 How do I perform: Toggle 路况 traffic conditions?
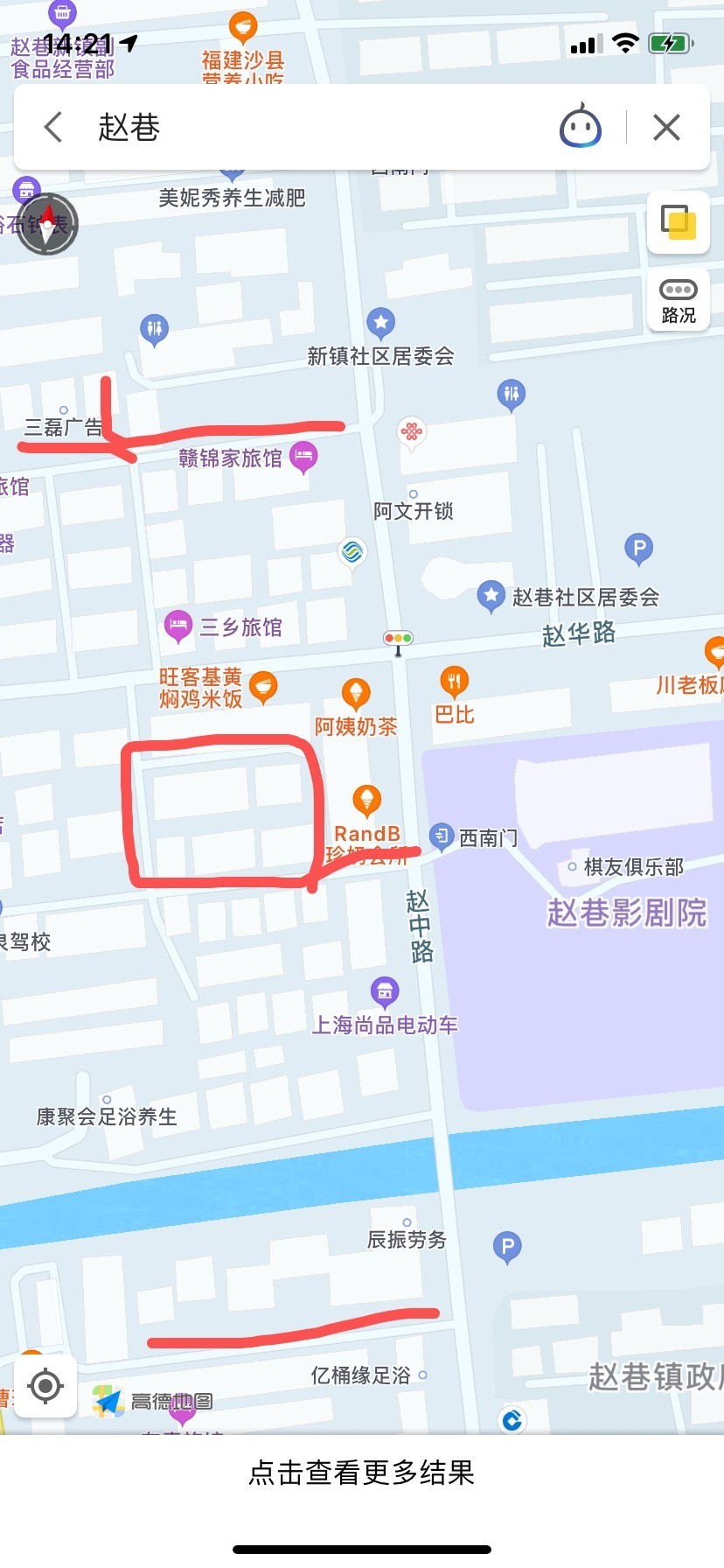coord(679,301)
